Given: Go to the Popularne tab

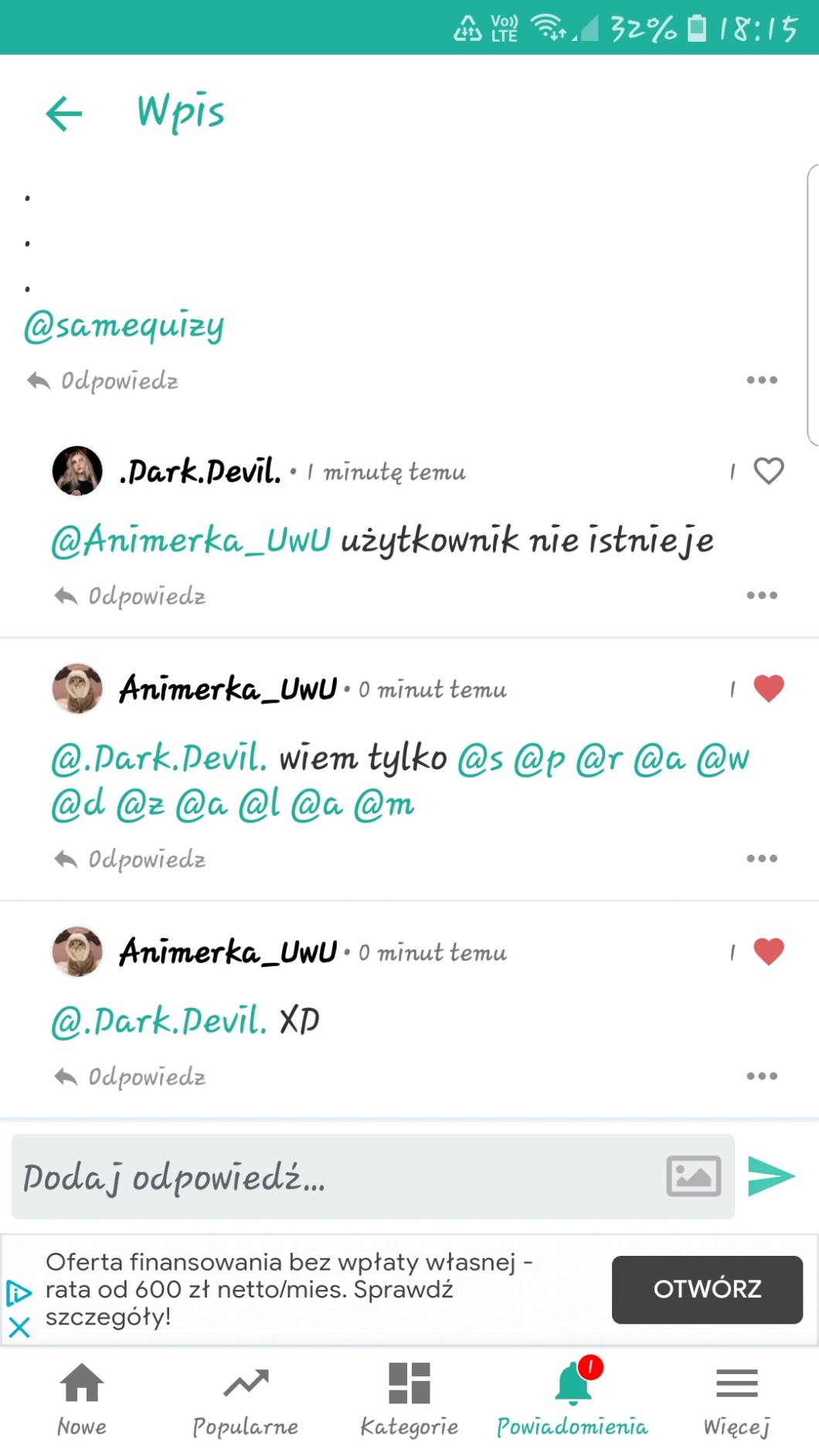Looking at the screenshot, I should point(246,1398).
